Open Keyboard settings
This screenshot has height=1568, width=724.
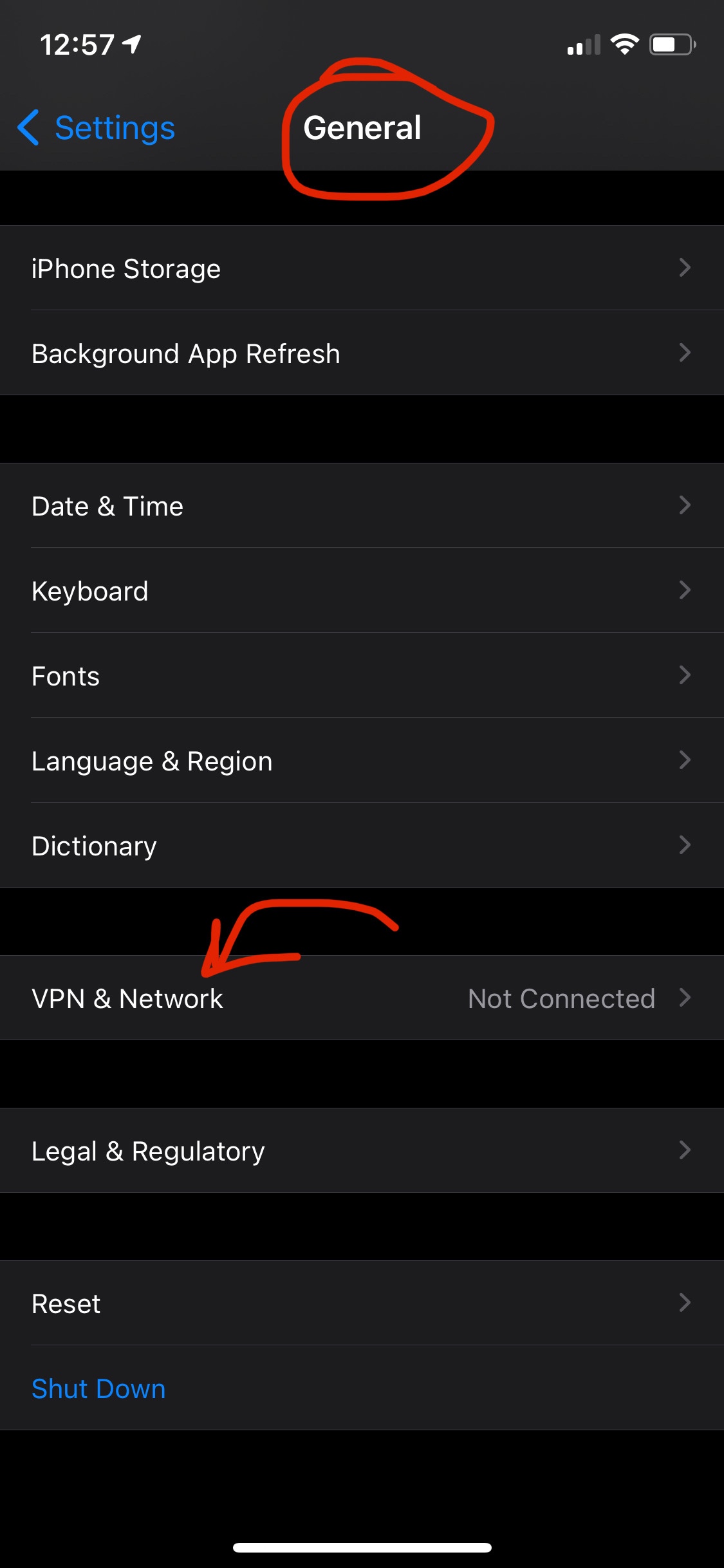click(360, 591)
